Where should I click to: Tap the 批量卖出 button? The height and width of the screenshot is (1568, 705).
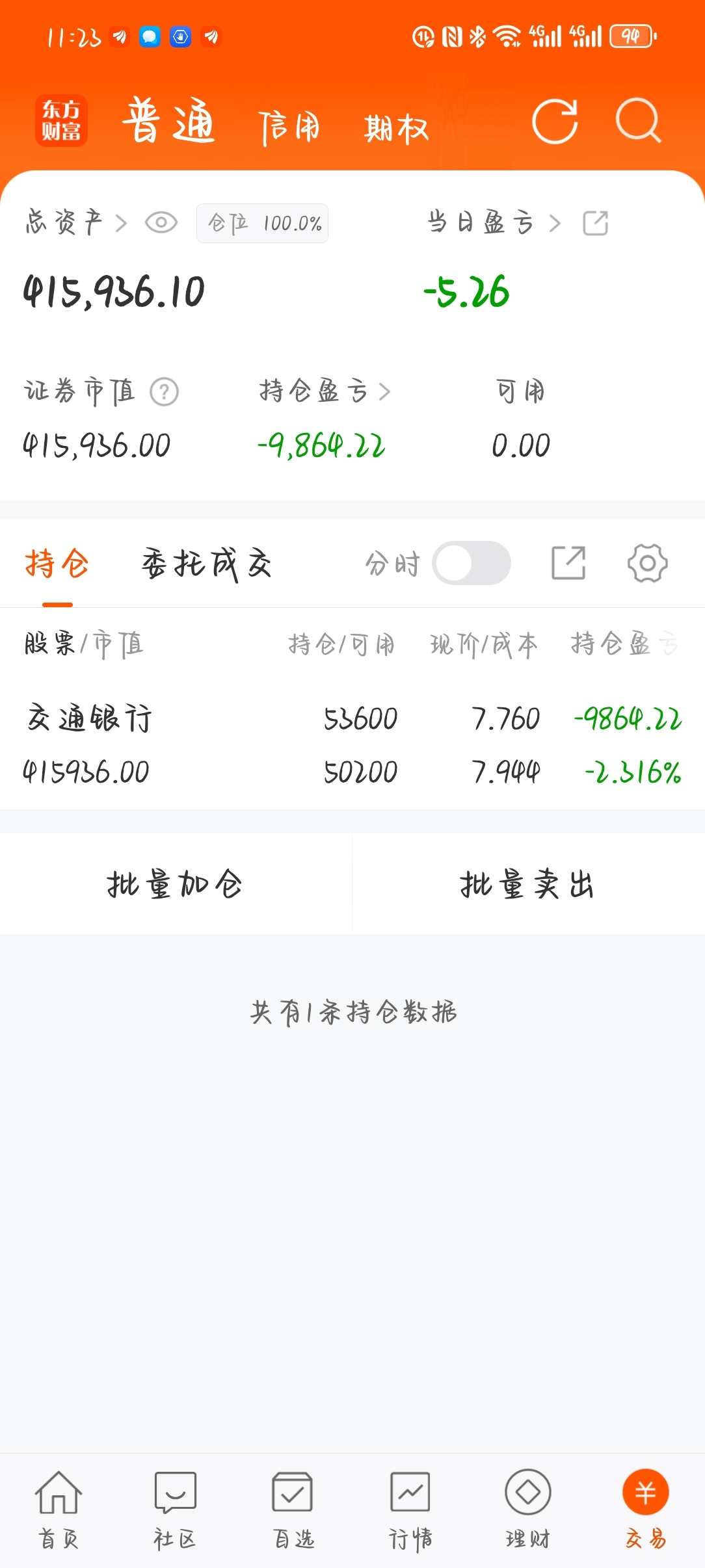coord(528,884)
